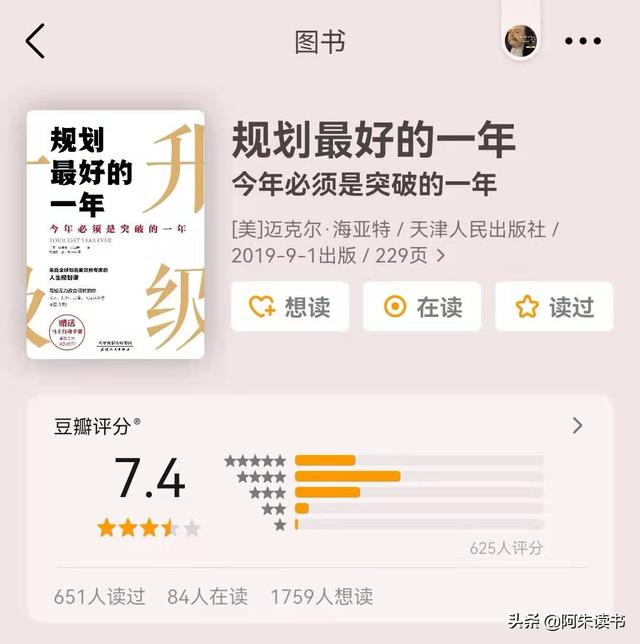
Task: Open the three-dot overflow menu
Action: 583,42
